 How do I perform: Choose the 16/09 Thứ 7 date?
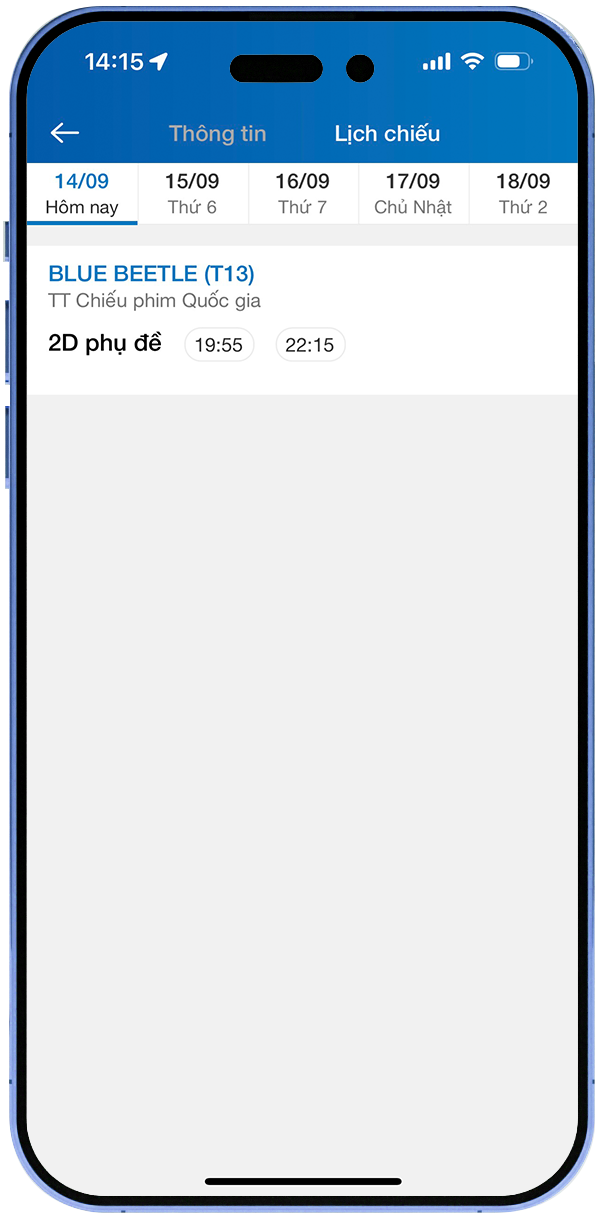pyautogui.click(x=302, y=194)
